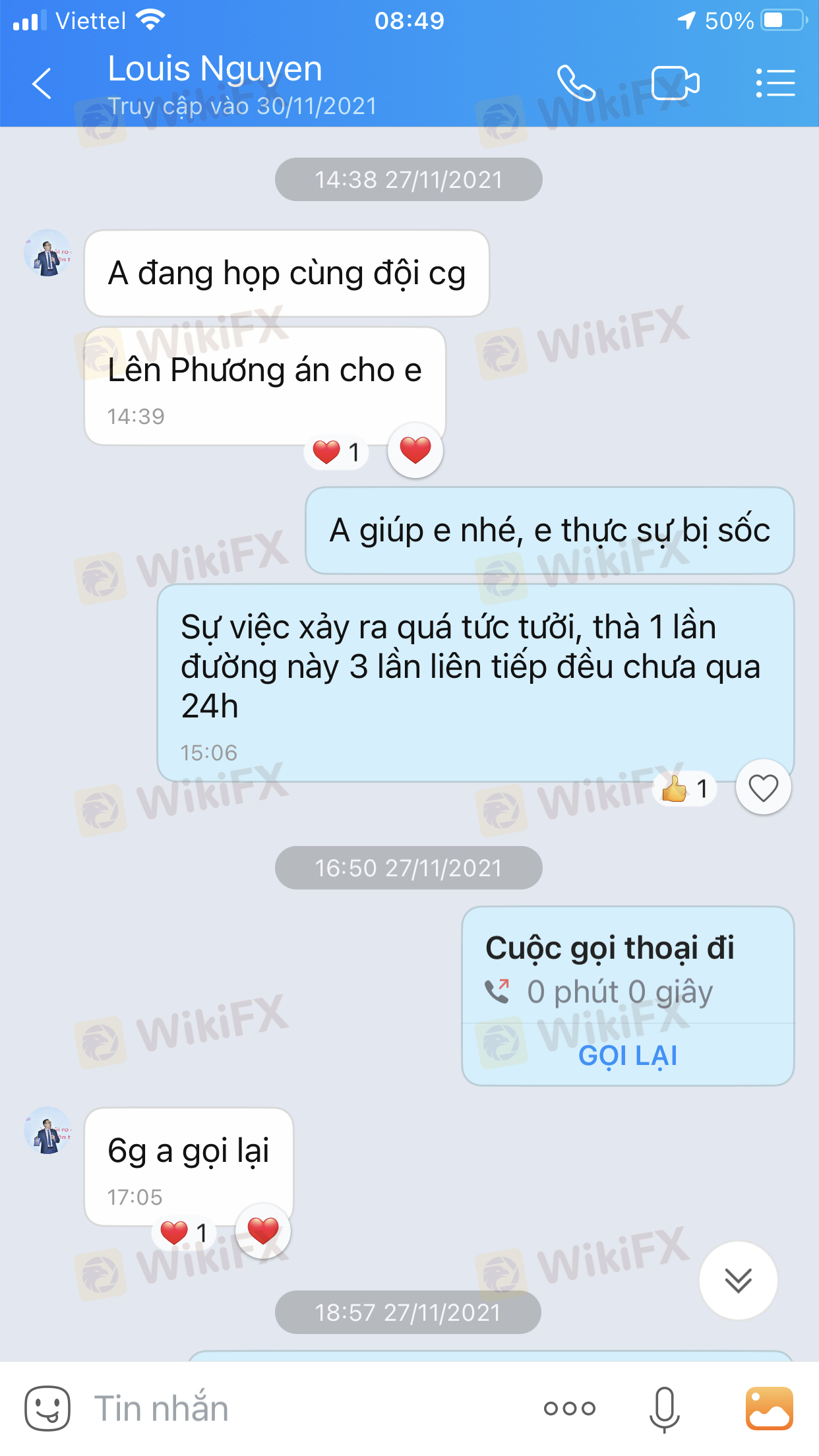Tap heart reaction on 'Lên Phương án cho e'
Image resolution: width=819 pixels, height=1456 pixels.
[x=415, y=450]
